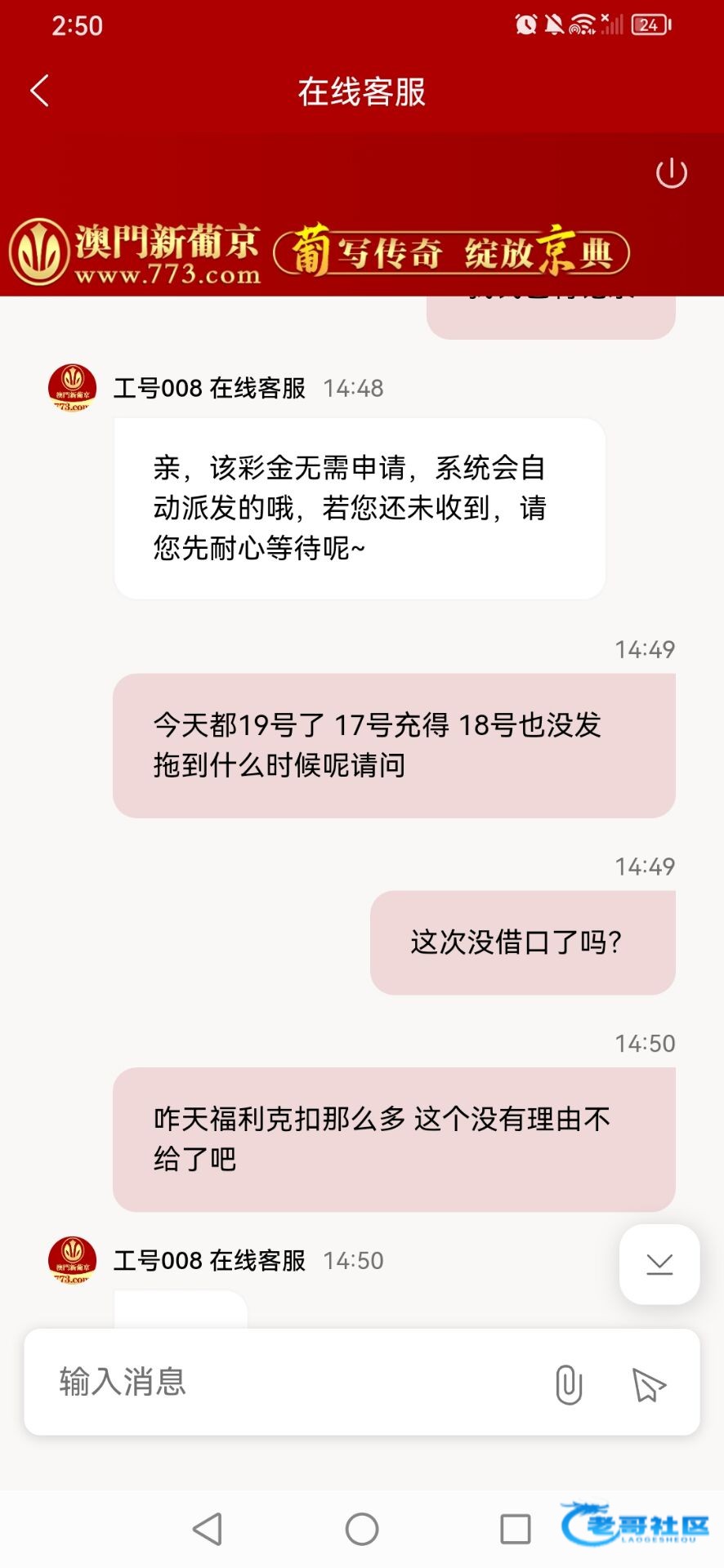724x1568 pixels.
Task: Tap the system back triangle
Action: point(208,1529)
